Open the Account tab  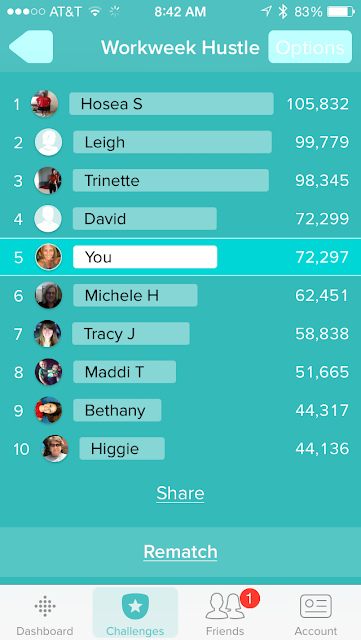point(316,613)
